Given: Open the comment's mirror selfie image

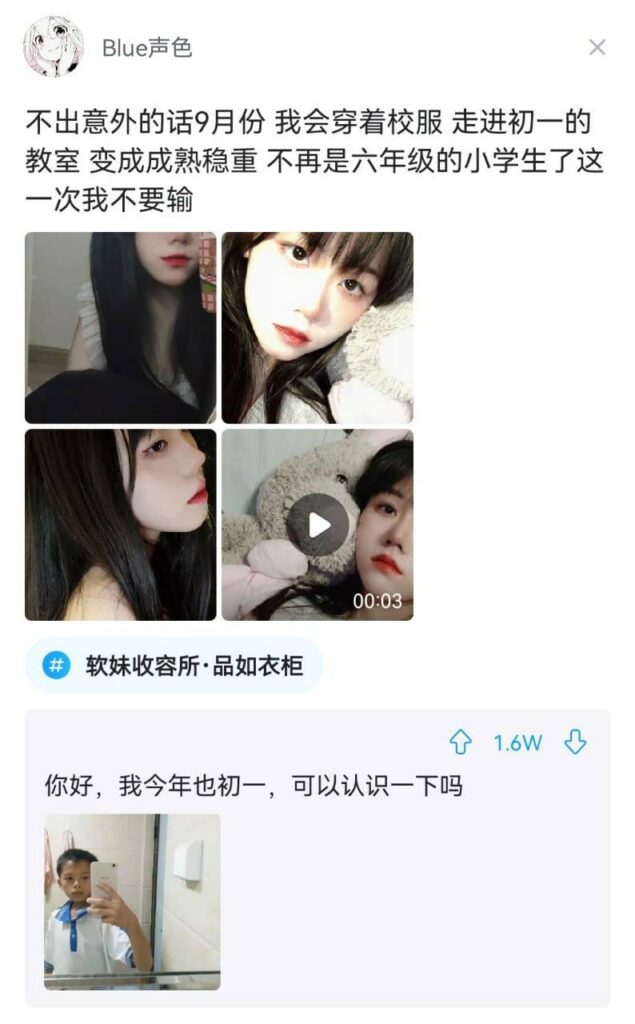Looking at the screenshot, I should tap(132, 902).
